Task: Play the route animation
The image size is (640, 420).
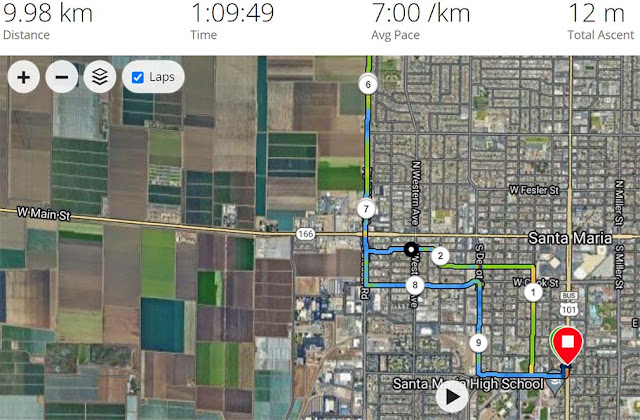Action: point(452,396)
